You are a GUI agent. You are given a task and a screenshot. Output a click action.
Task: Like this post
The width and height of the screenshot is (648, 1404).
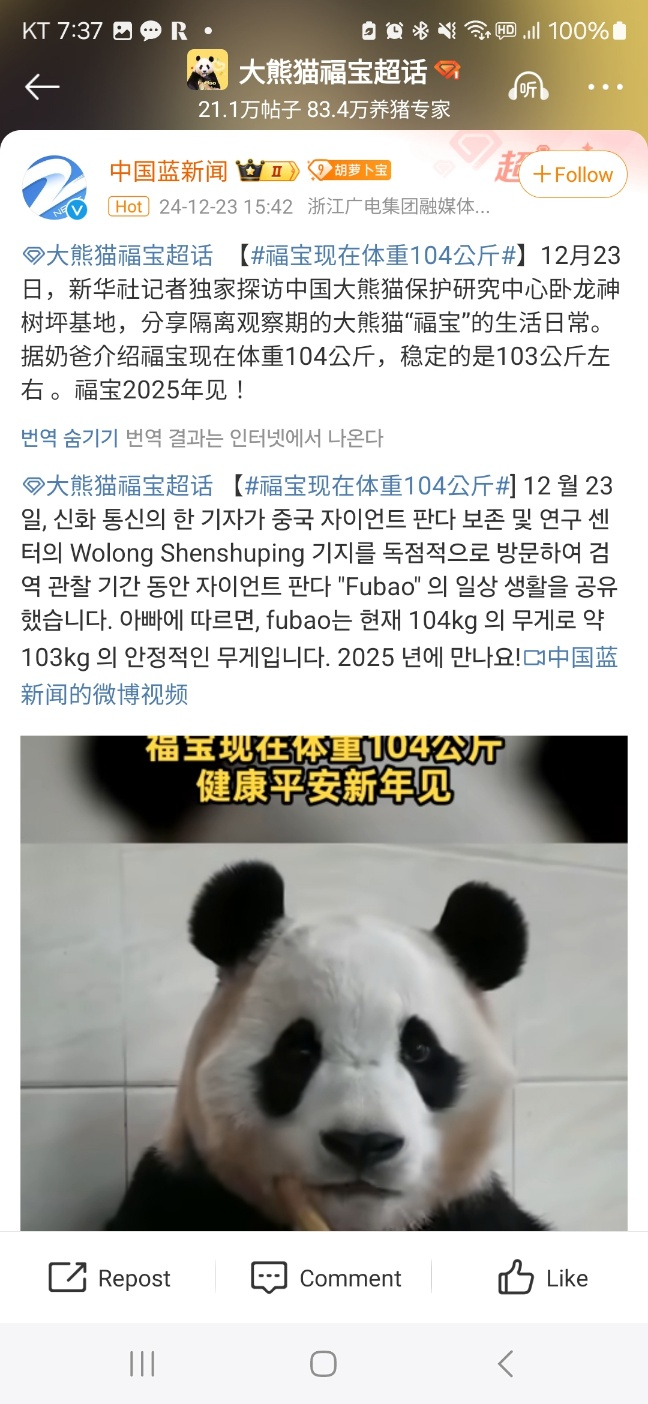coord(543,1278)
